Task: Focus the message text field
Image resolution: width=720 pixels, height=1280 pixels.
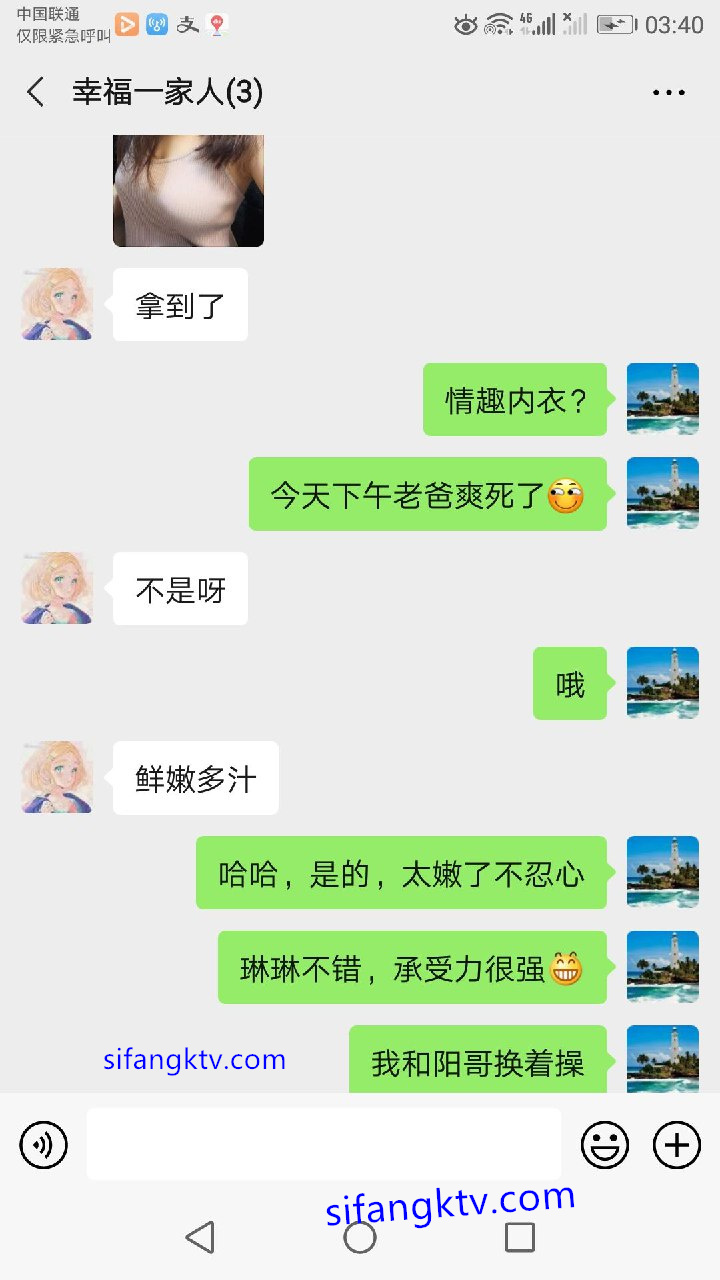Action: pos(323,1144)
